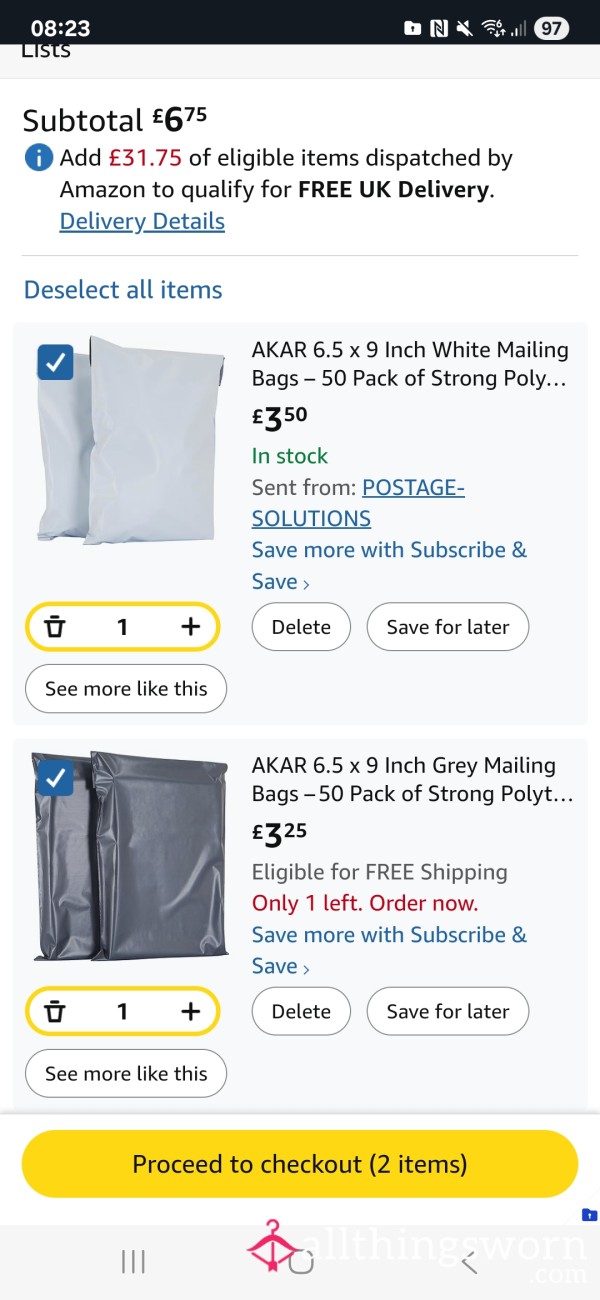Go back with the system back button
The width and height of the screenshot is (600, 1300).
click(x=469, y=1262)
